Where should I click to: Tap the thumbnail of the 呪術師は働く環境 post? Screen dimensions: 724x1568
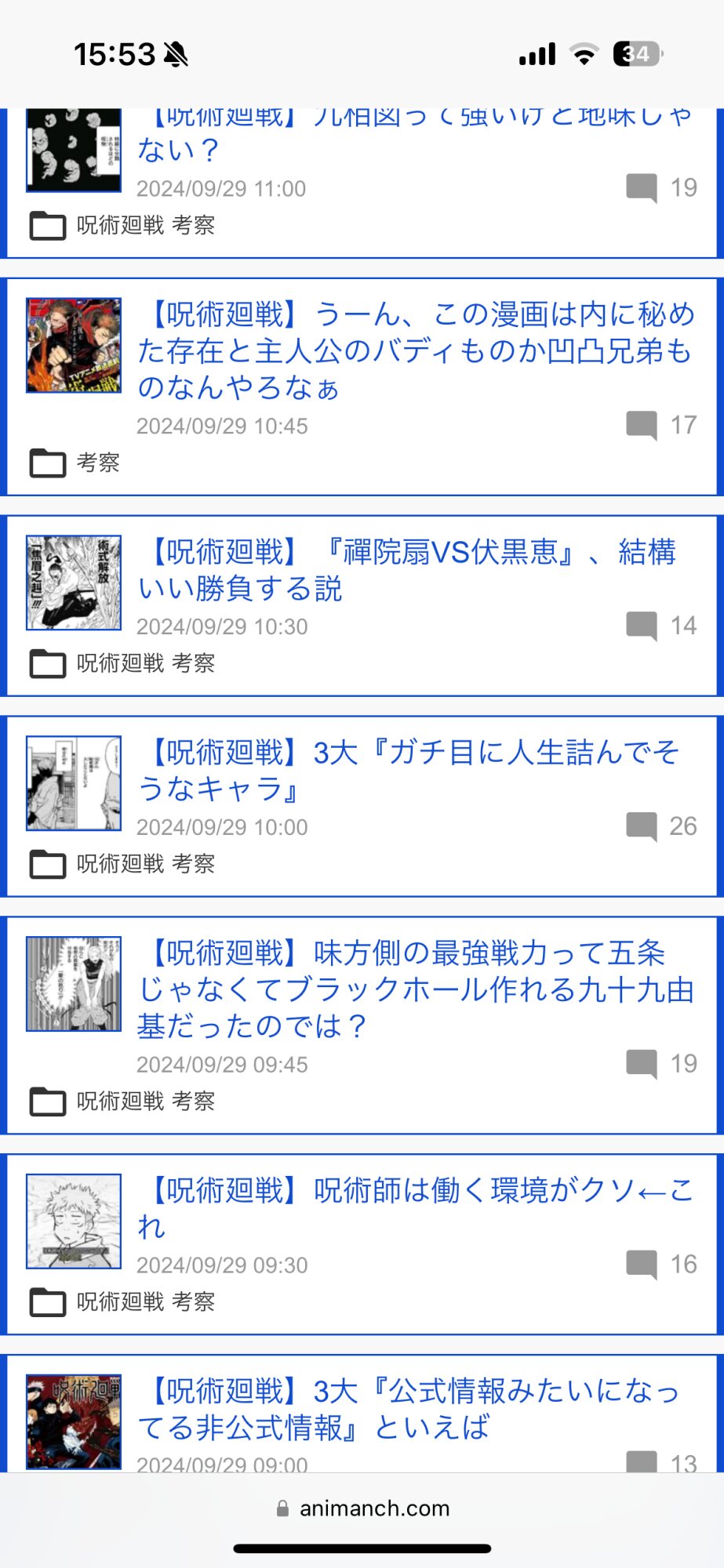pyautogui.click(x=74, y=1221)
